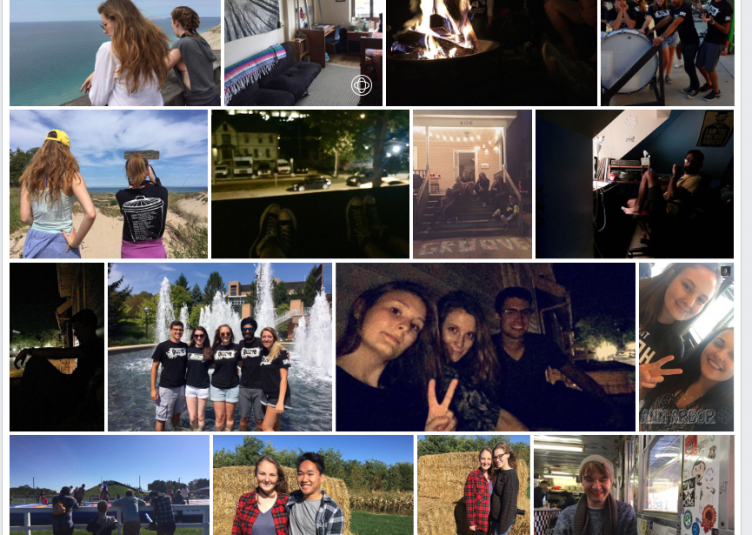Open the hay bale photo of the plaid-shirt couple
752x535 pixels.
313,485
